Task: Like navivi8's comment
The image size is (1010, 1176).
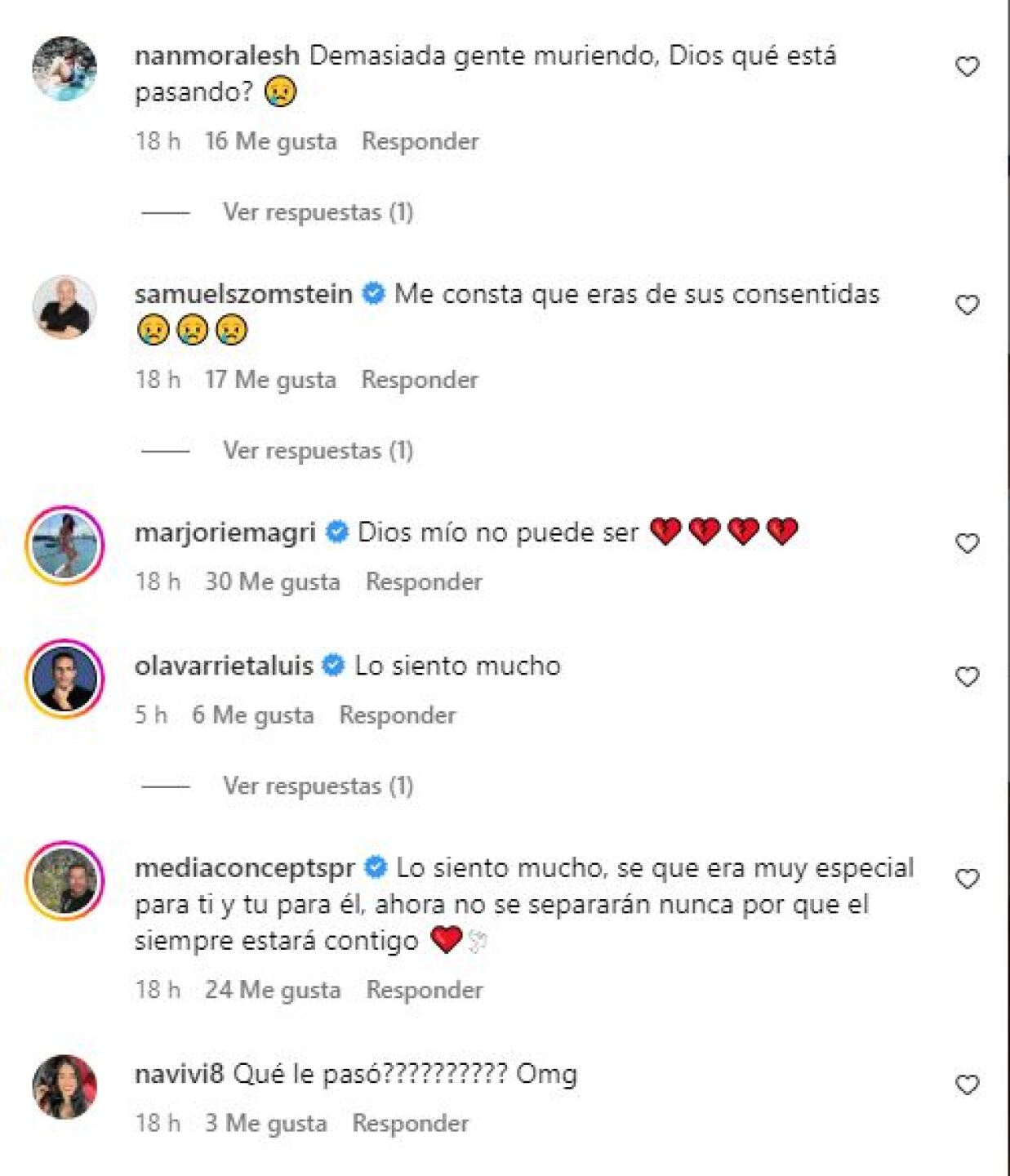Action: pyautogui.click(x=967, y=1085)
